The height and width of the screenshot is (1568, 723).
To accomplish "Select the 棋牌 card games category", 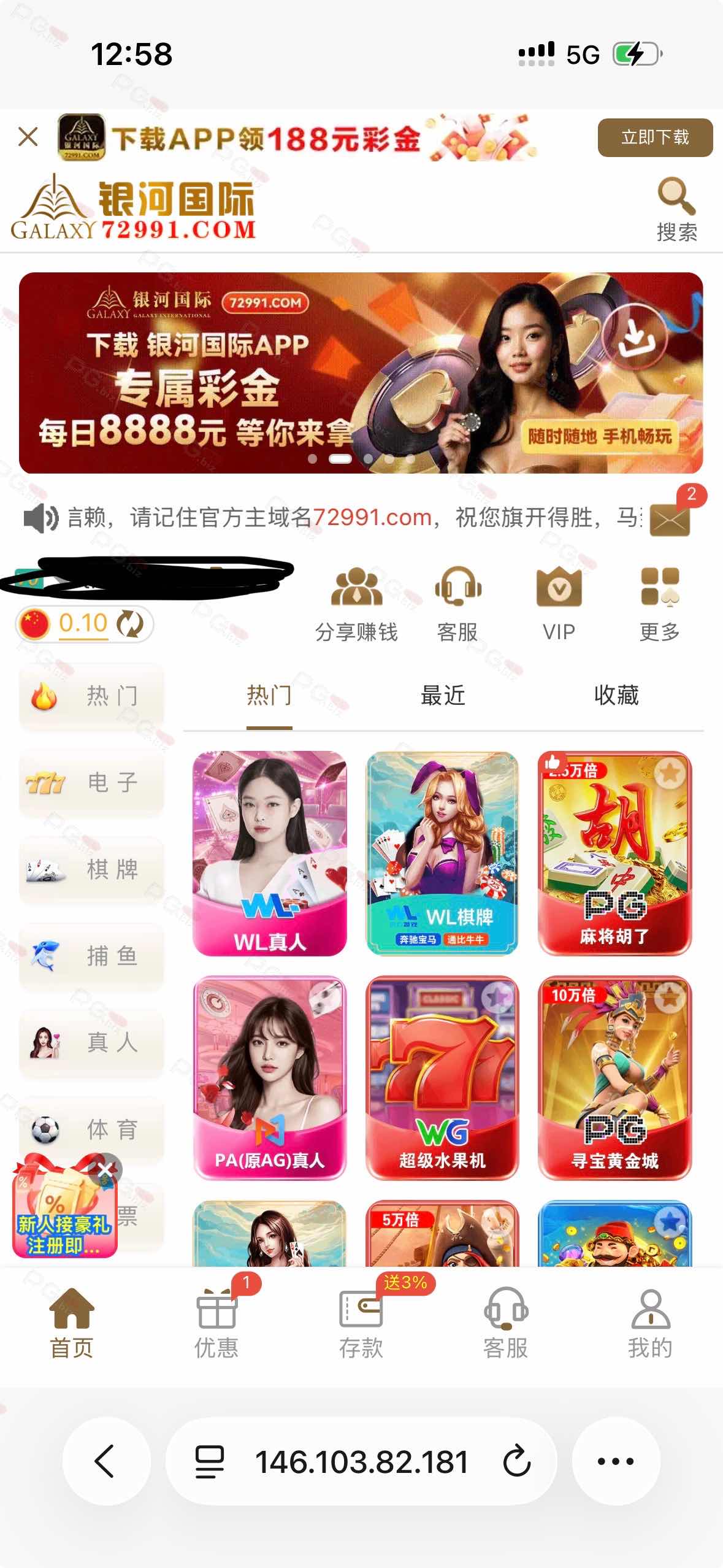I will click(x=92, y=869).
